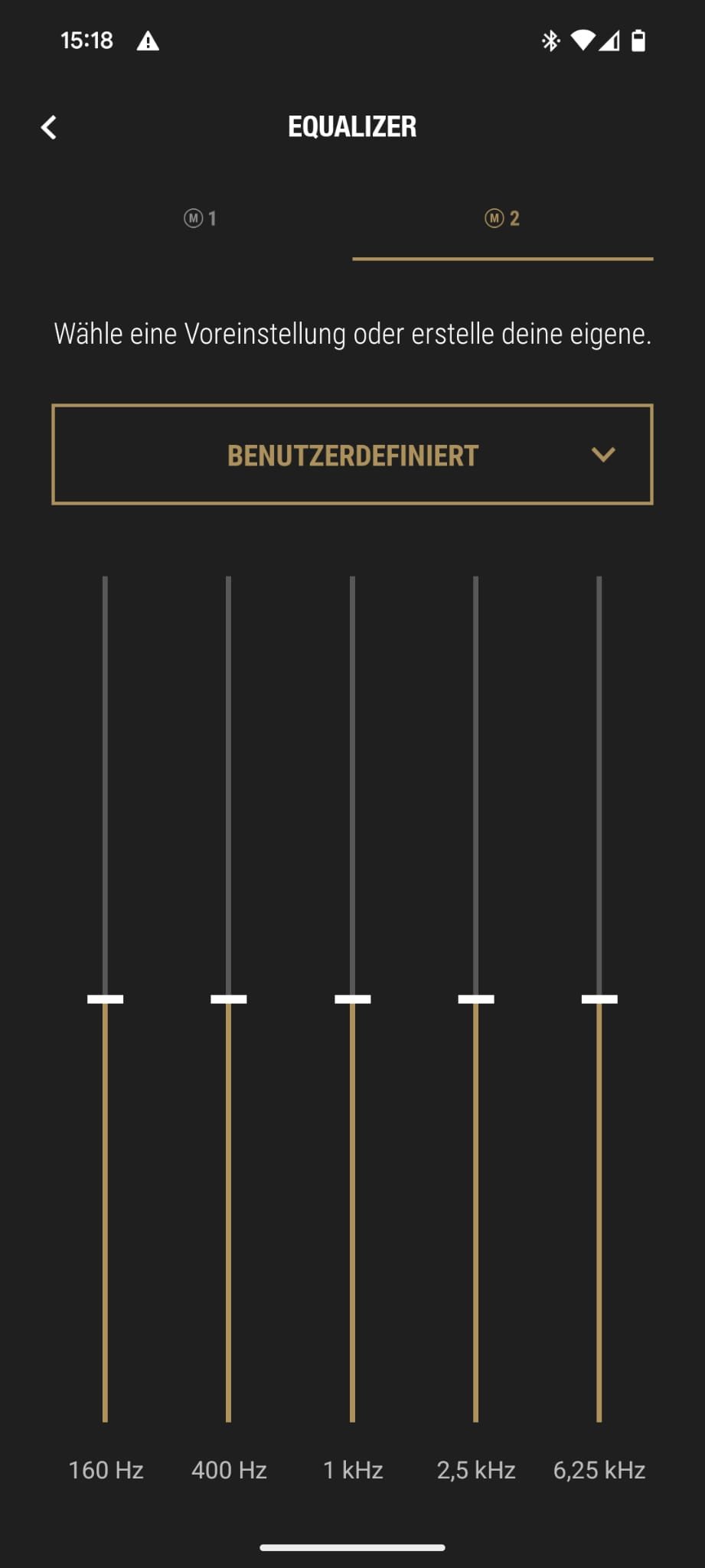Tap the 6,25 kHz equalizer slider

(599, 998)
